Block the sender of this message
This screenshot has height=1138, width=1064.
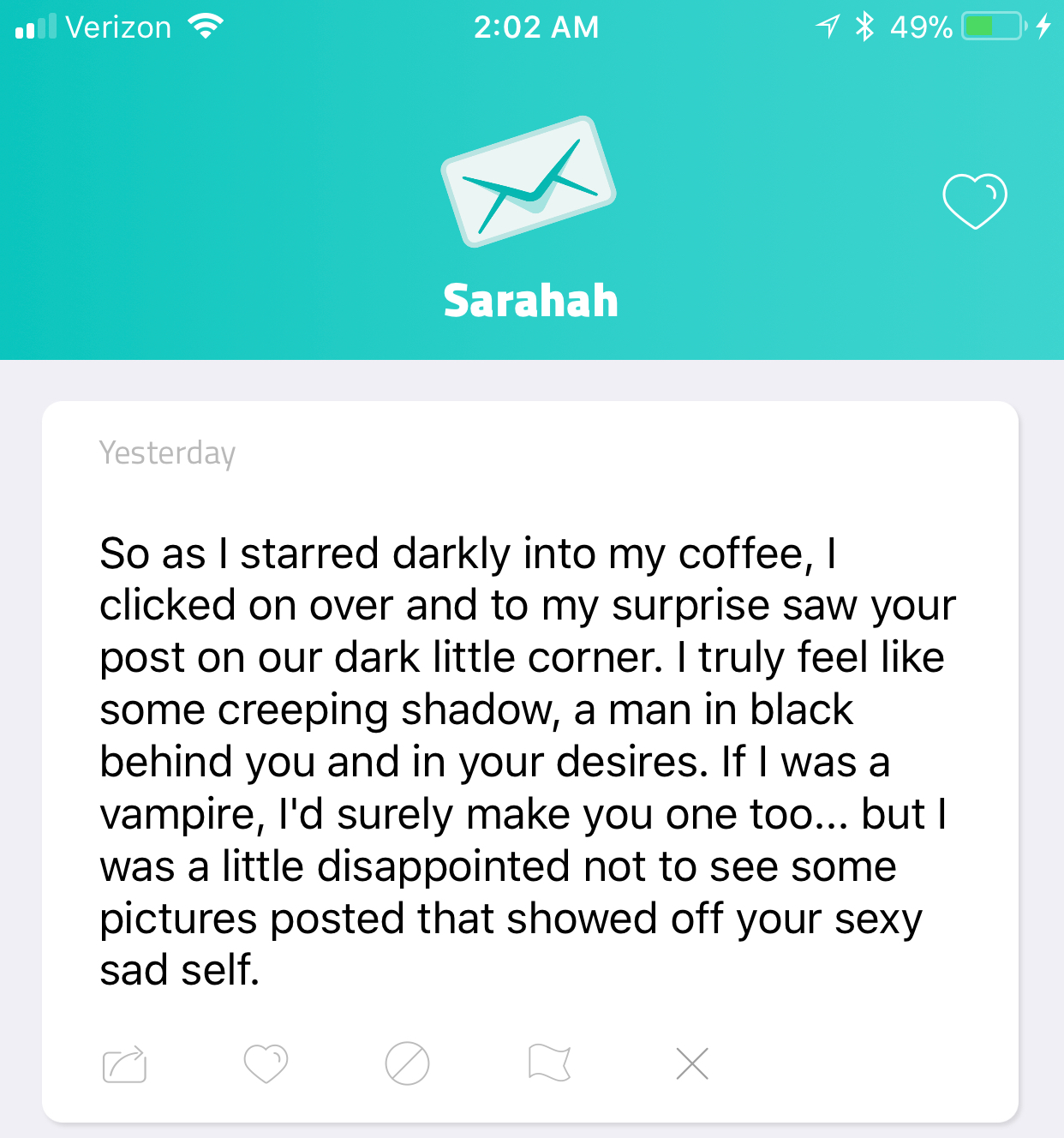tap(407, 1064)
